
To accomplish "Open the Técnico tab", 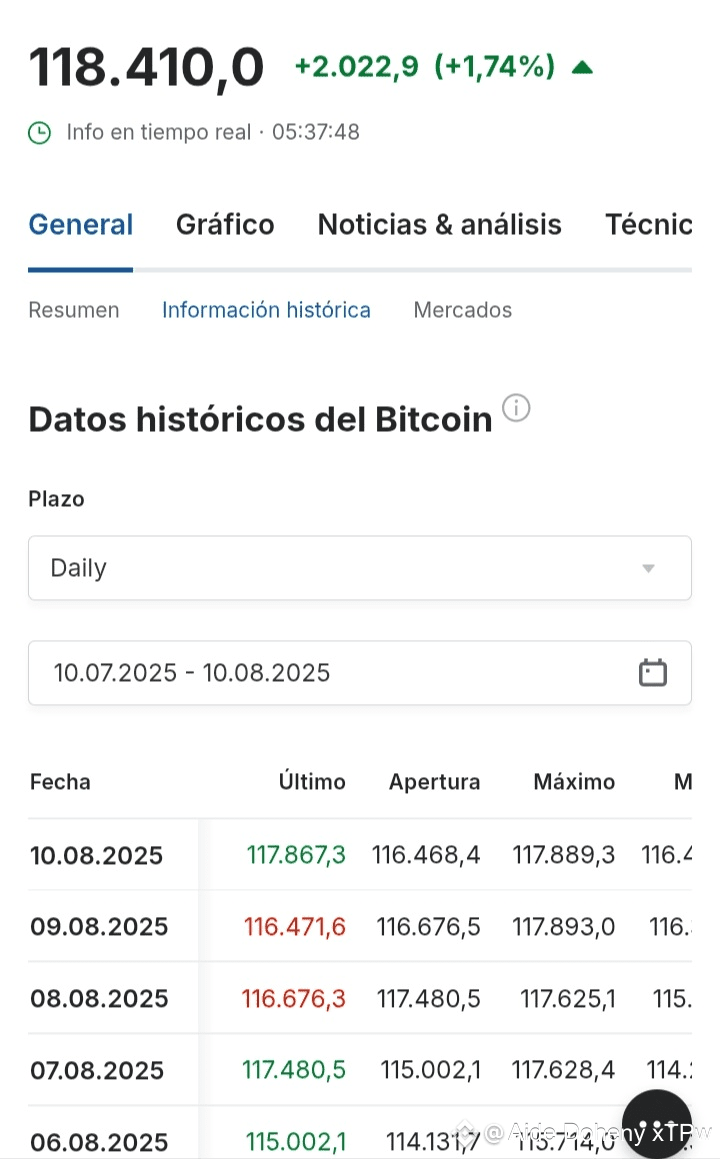I will (x=648, y=225).
